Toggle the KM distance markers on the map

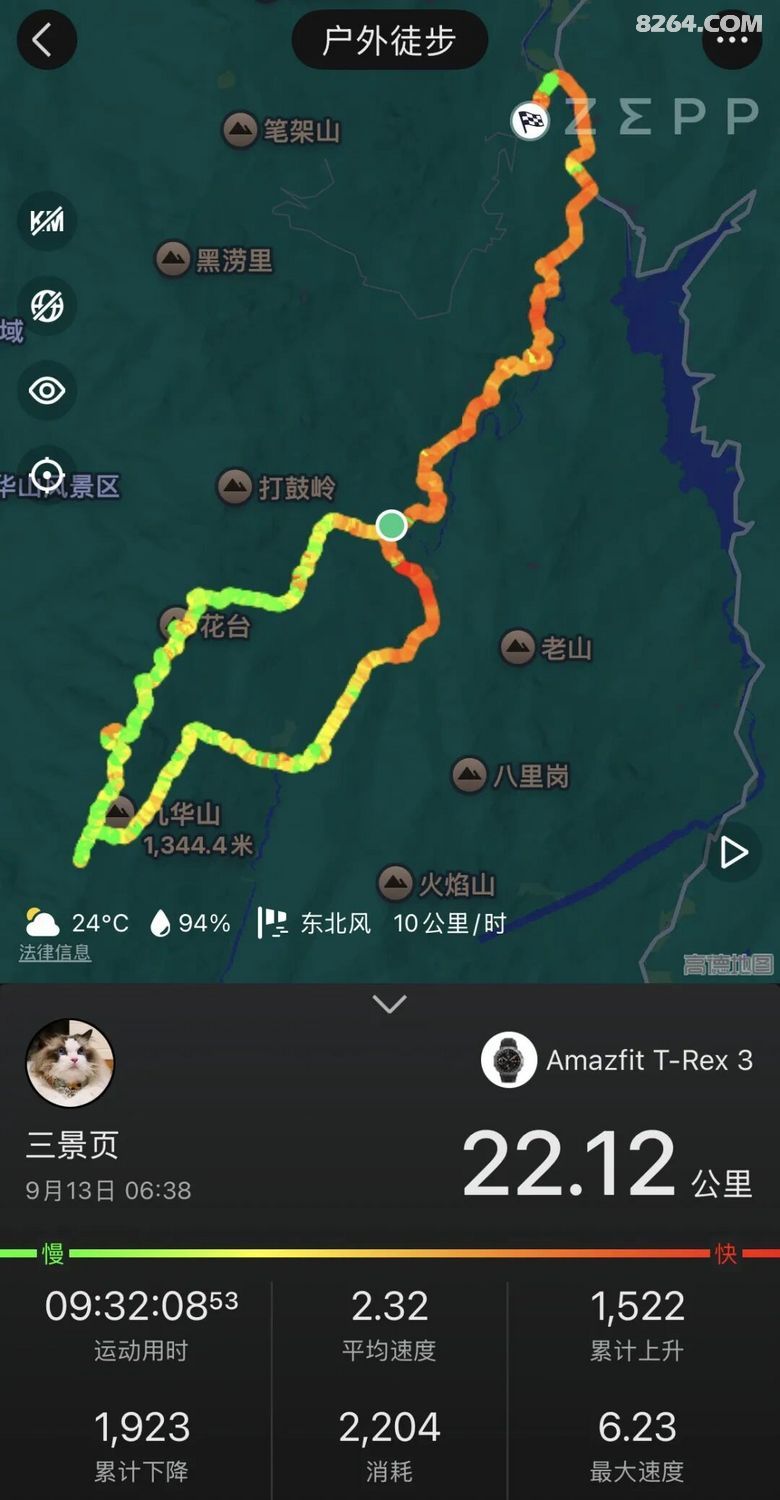click(47, 221)
